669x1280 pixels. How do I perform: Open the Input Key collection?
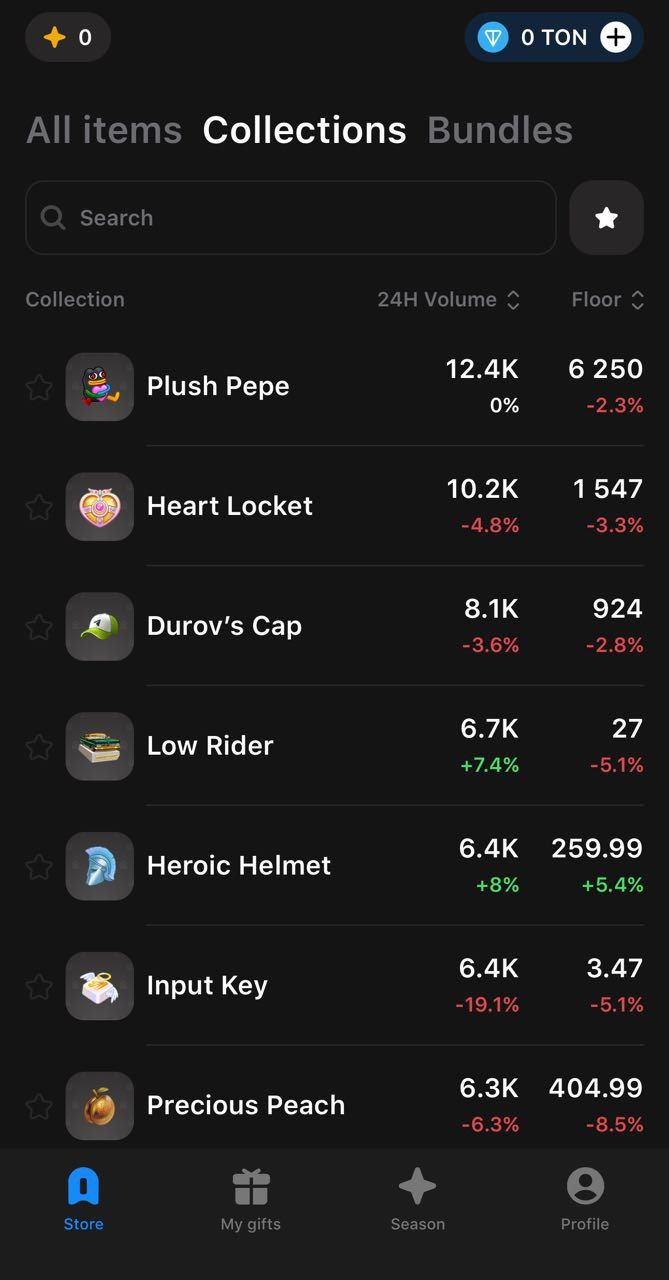pos(207,986)
